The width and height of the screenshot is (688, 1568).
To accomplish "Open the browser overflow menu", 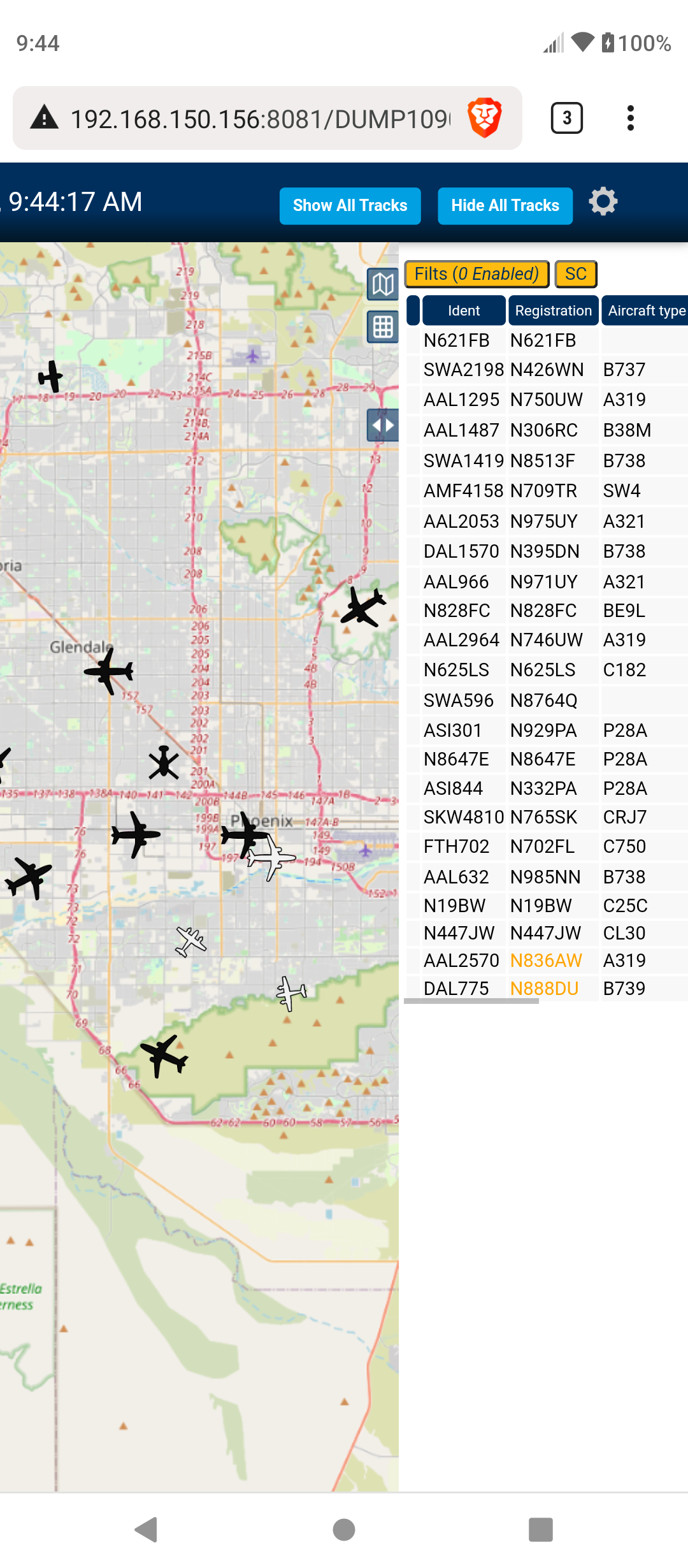I will coord(631,118).
